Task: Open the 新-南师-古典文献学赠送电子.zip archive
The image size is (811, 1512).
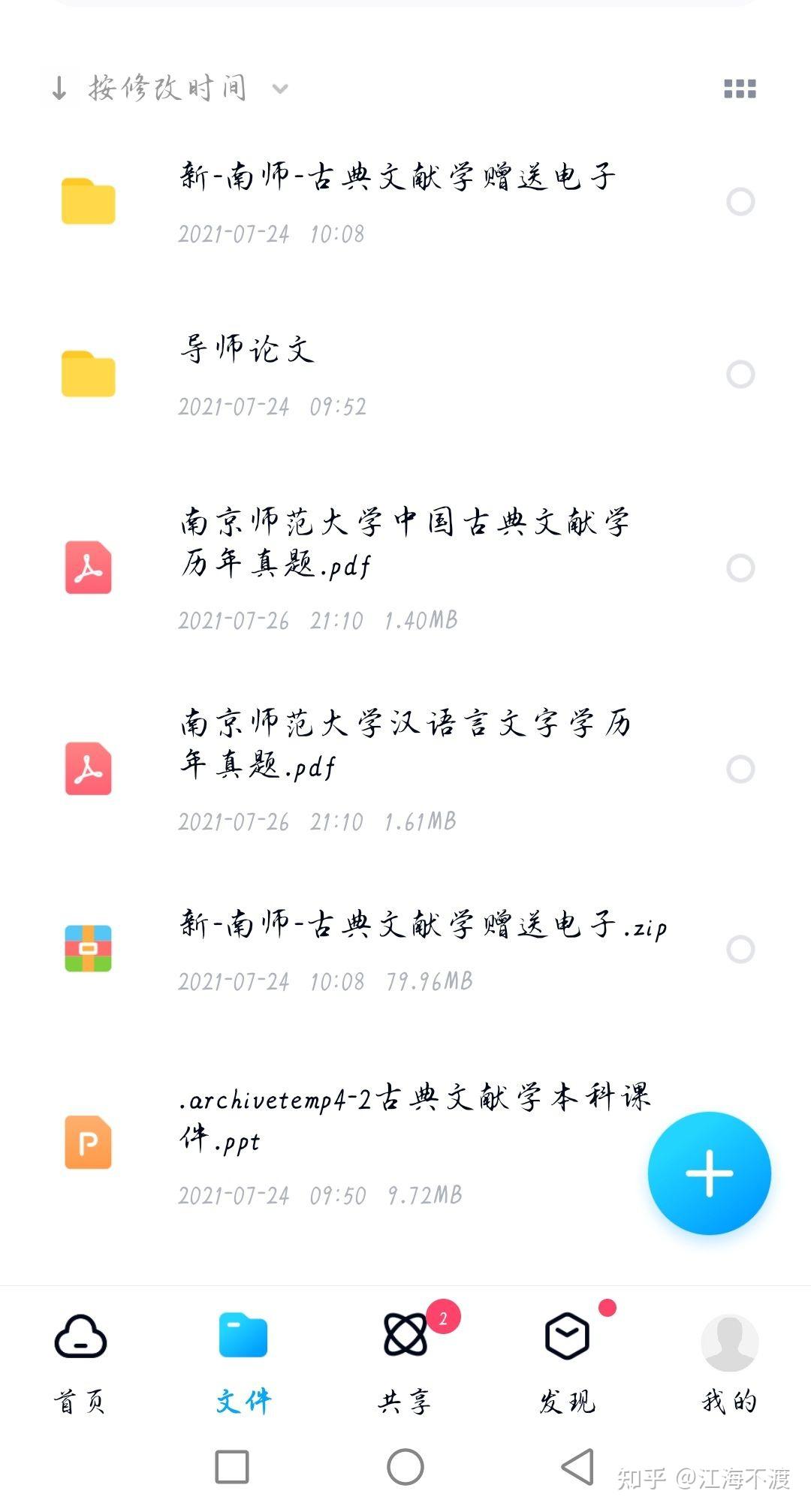Action: click(405, 949)
